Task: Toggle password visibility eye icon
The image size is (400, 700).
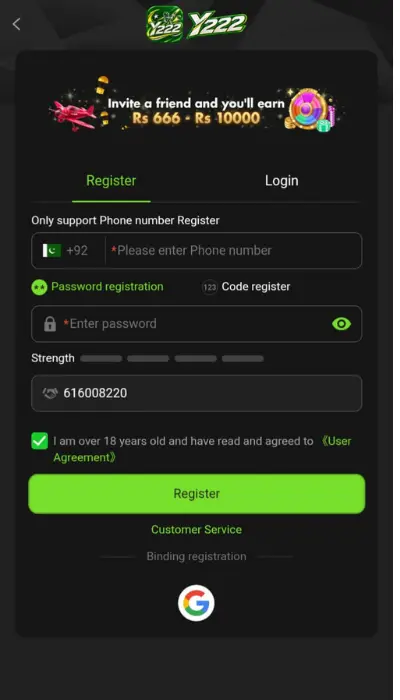Action: coord(342,324)
